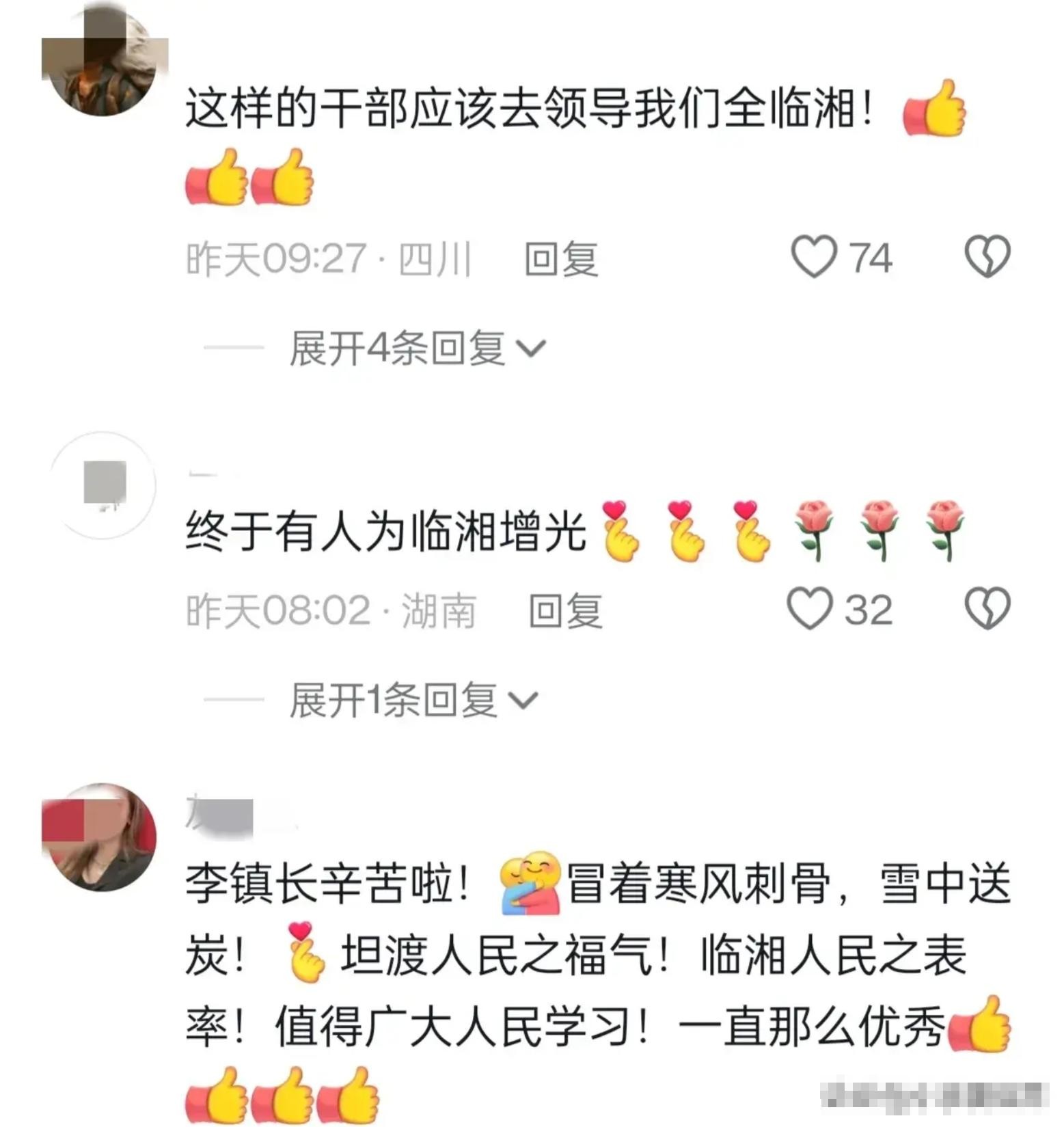Expand the 4 replies (展开4条回复)

[x=417, y=349]
